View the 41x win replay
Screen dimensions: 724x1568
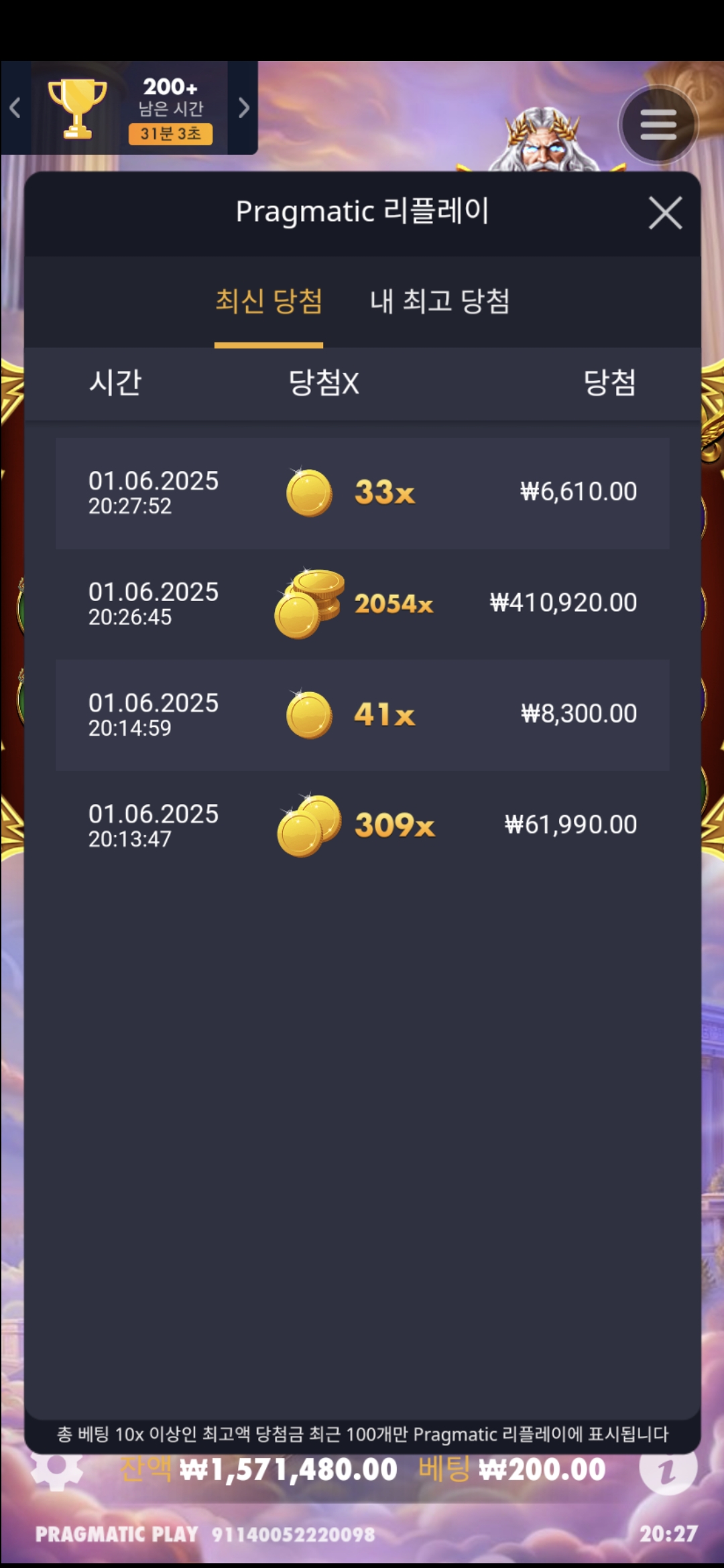click(x=362, y=714)
